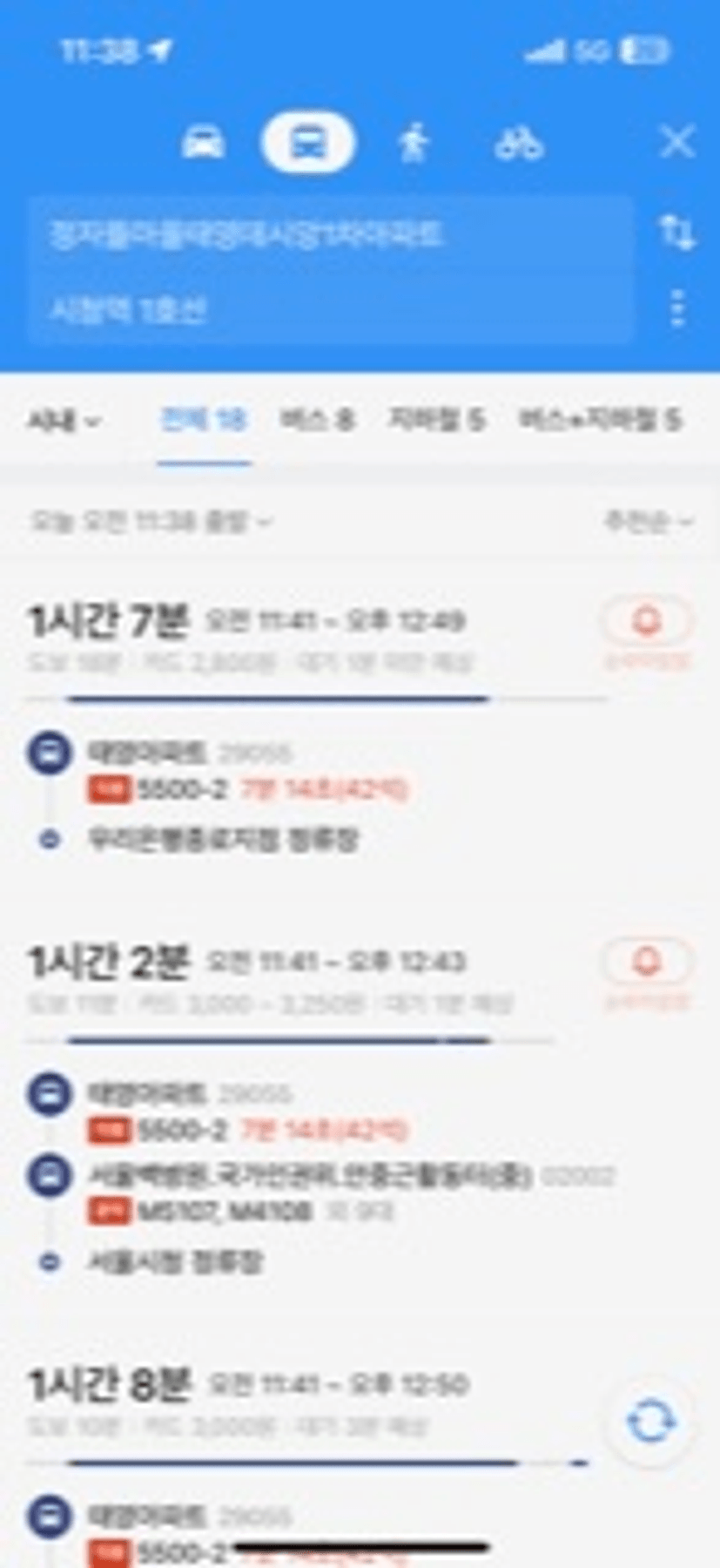The height and width of the screenshot is (1568, 720).
Task: Close the route search screen
Action: (x=676, y=141)
